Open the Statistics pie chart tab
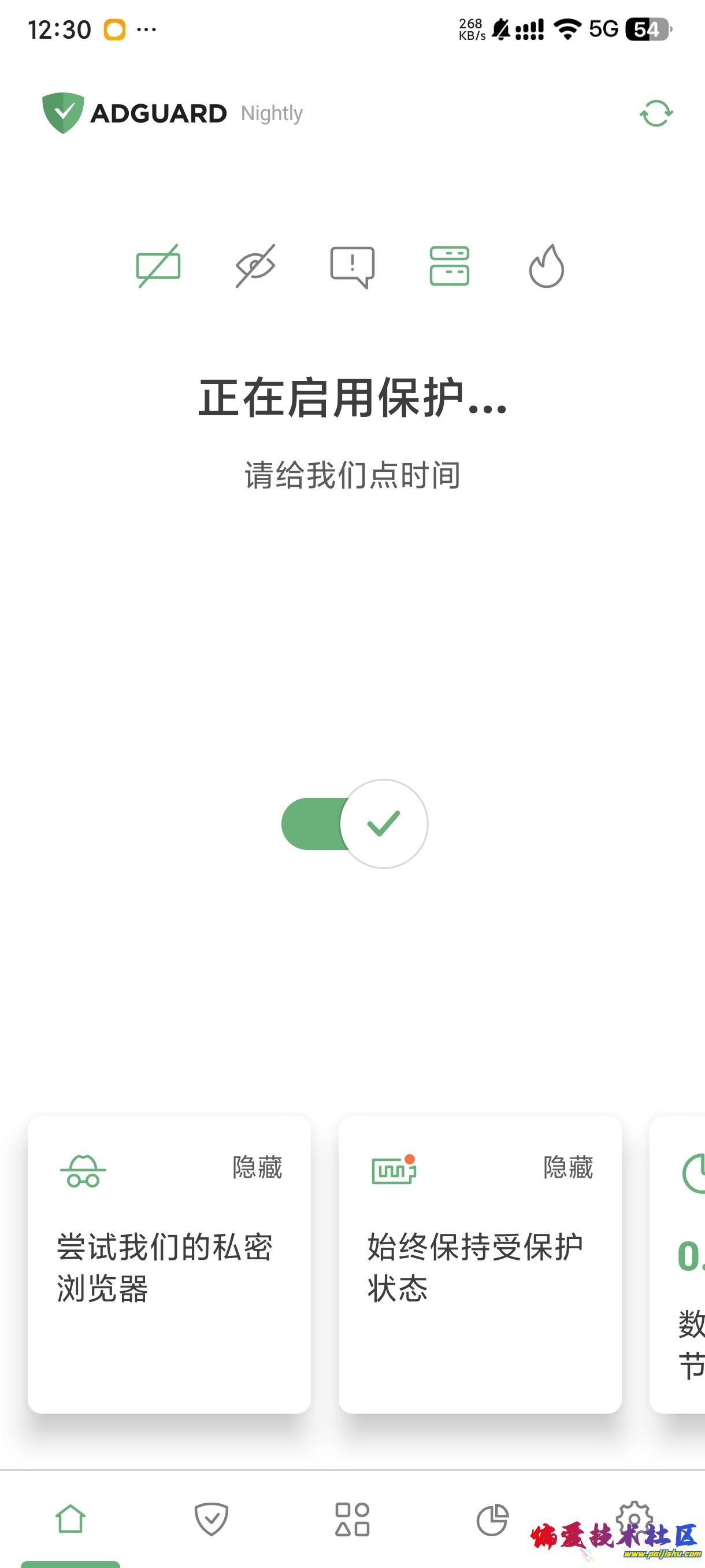 point(493,1521)
